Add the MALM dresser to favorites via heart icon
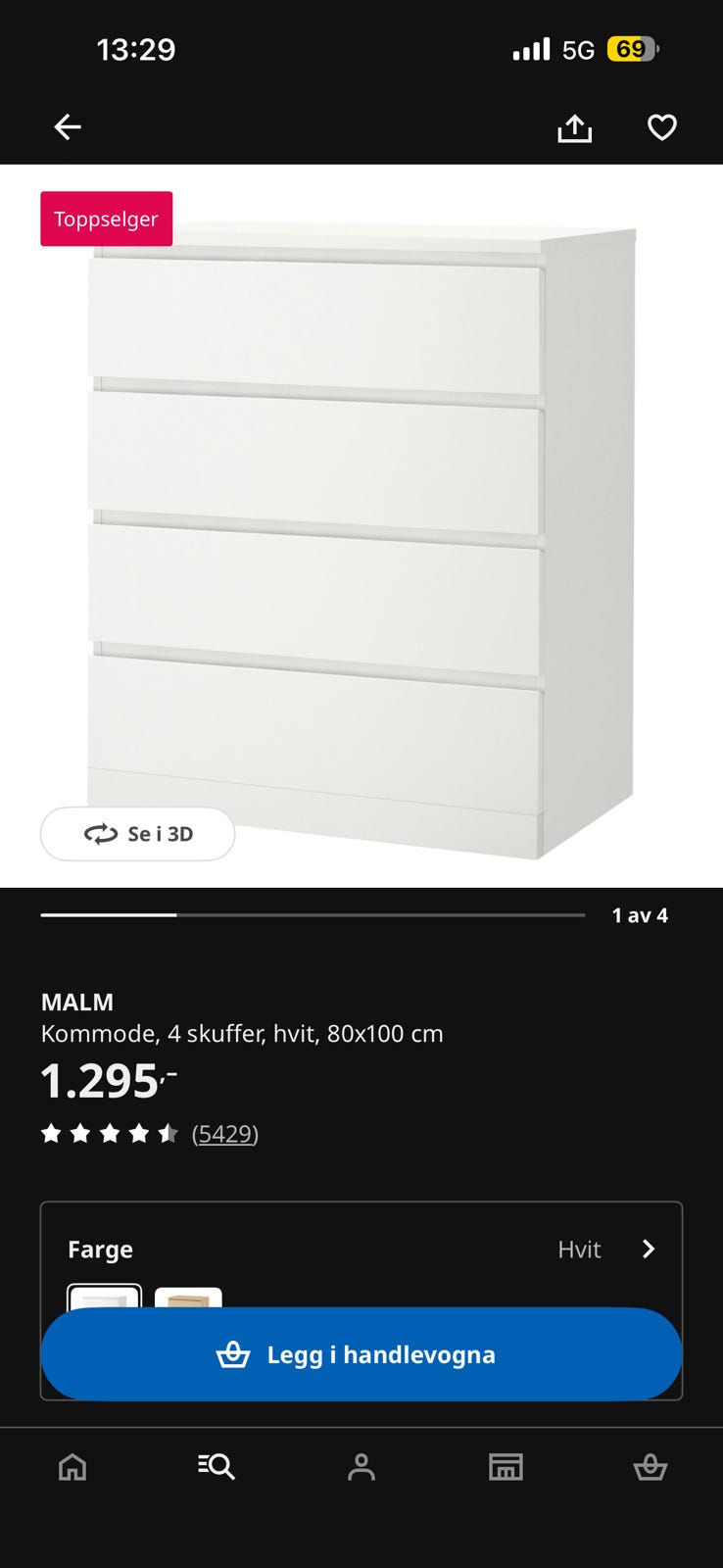The image size is (723, 1568). [661, 127]
